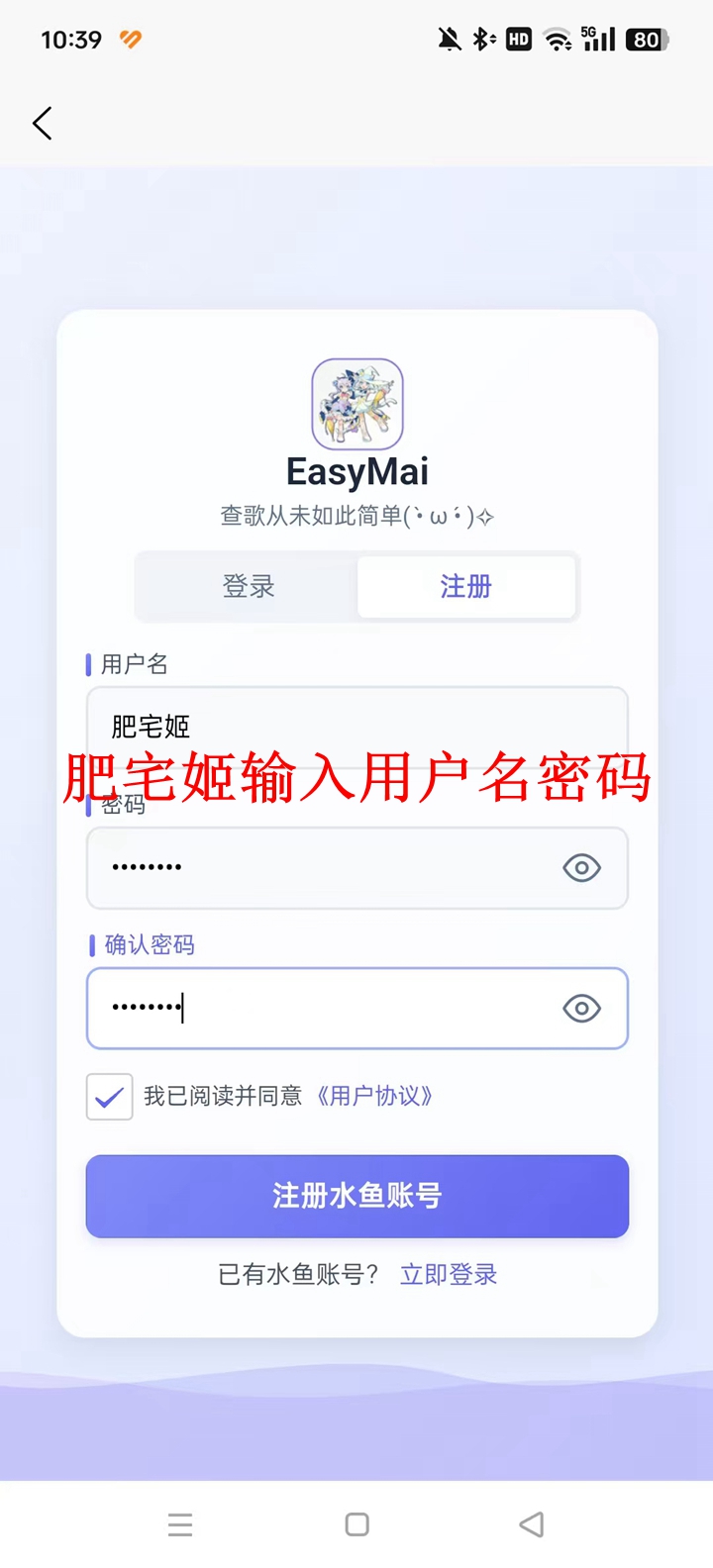713x1568 pixels.
Task: Select the 注册 tab
Action: [465, 586]
